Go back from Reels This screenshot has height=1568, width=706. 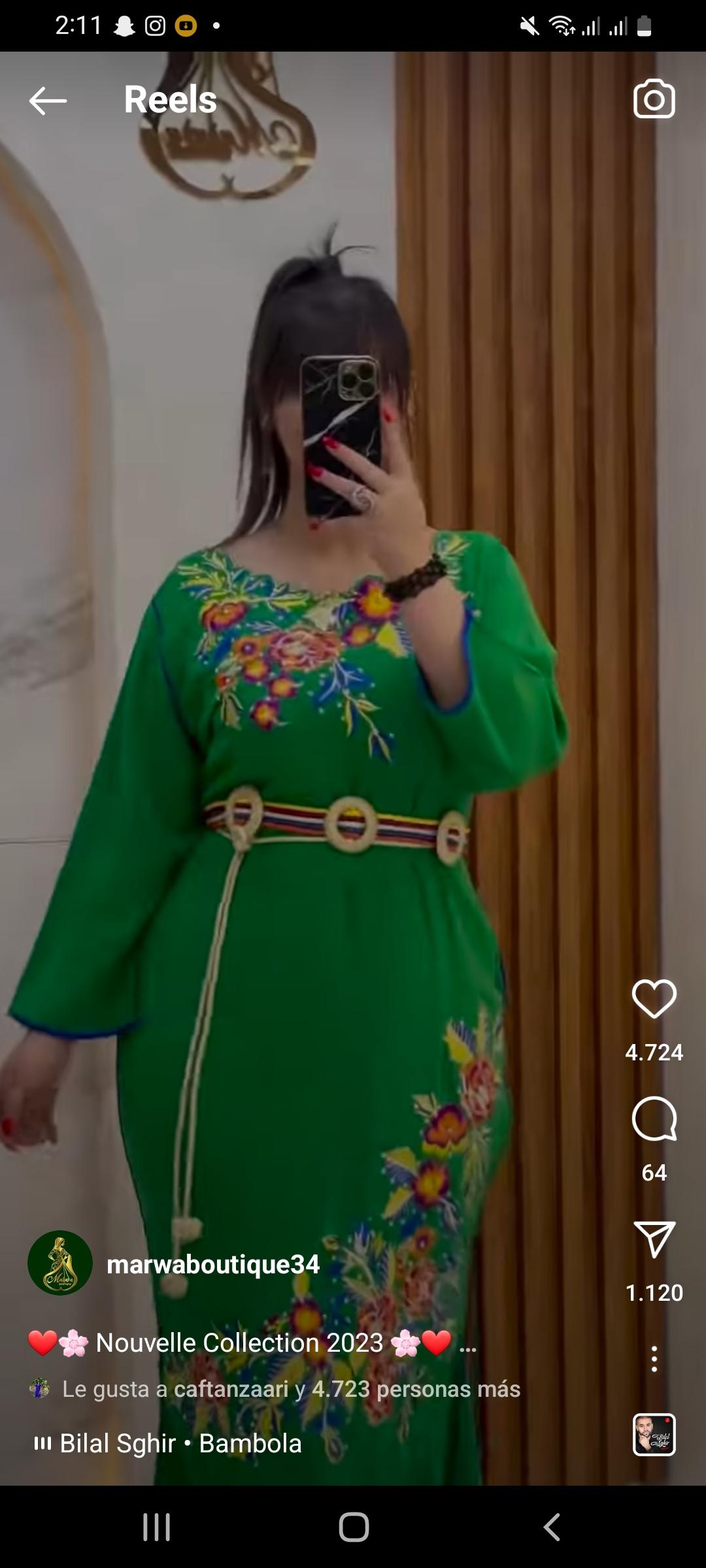48,101
